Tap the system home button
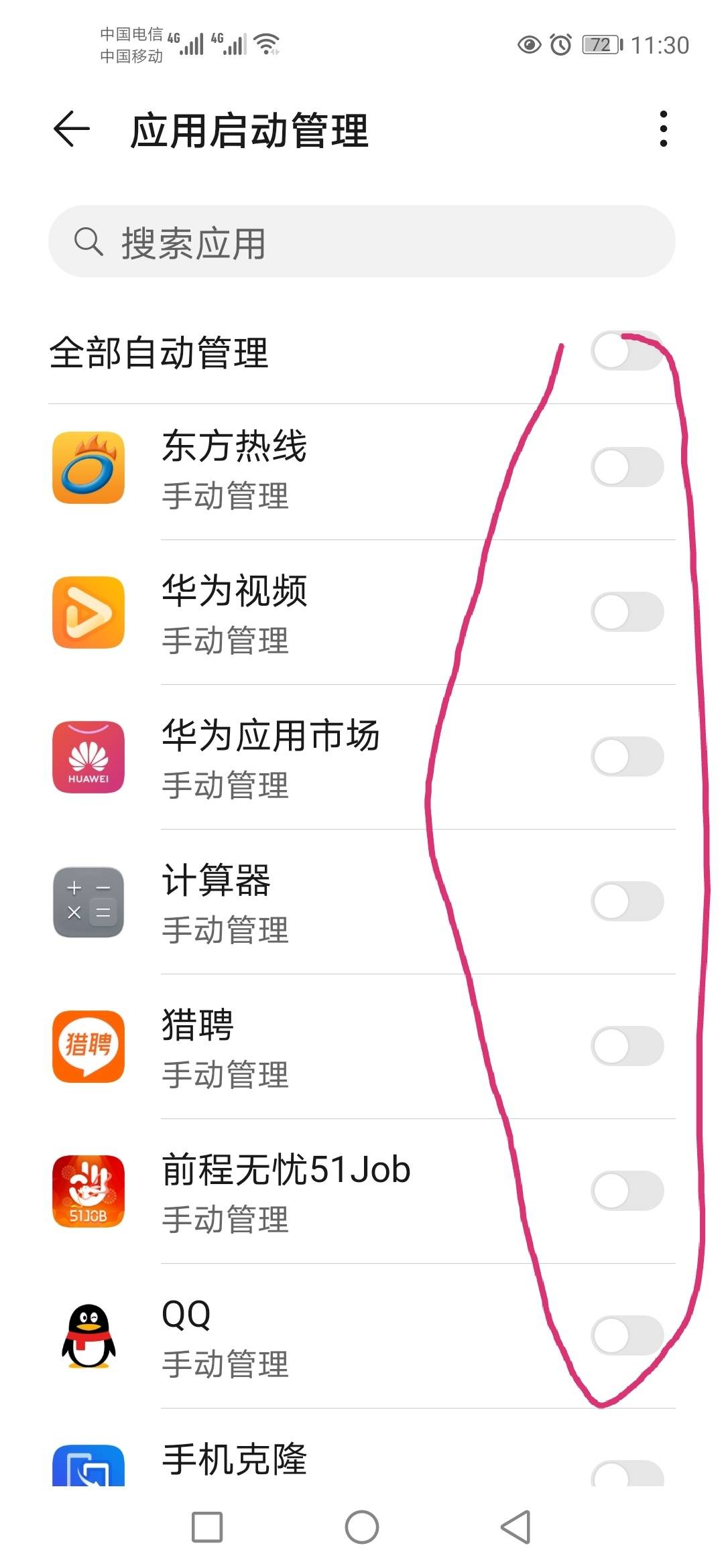This screenshot has height=1568, width=724. point(362,1527)
